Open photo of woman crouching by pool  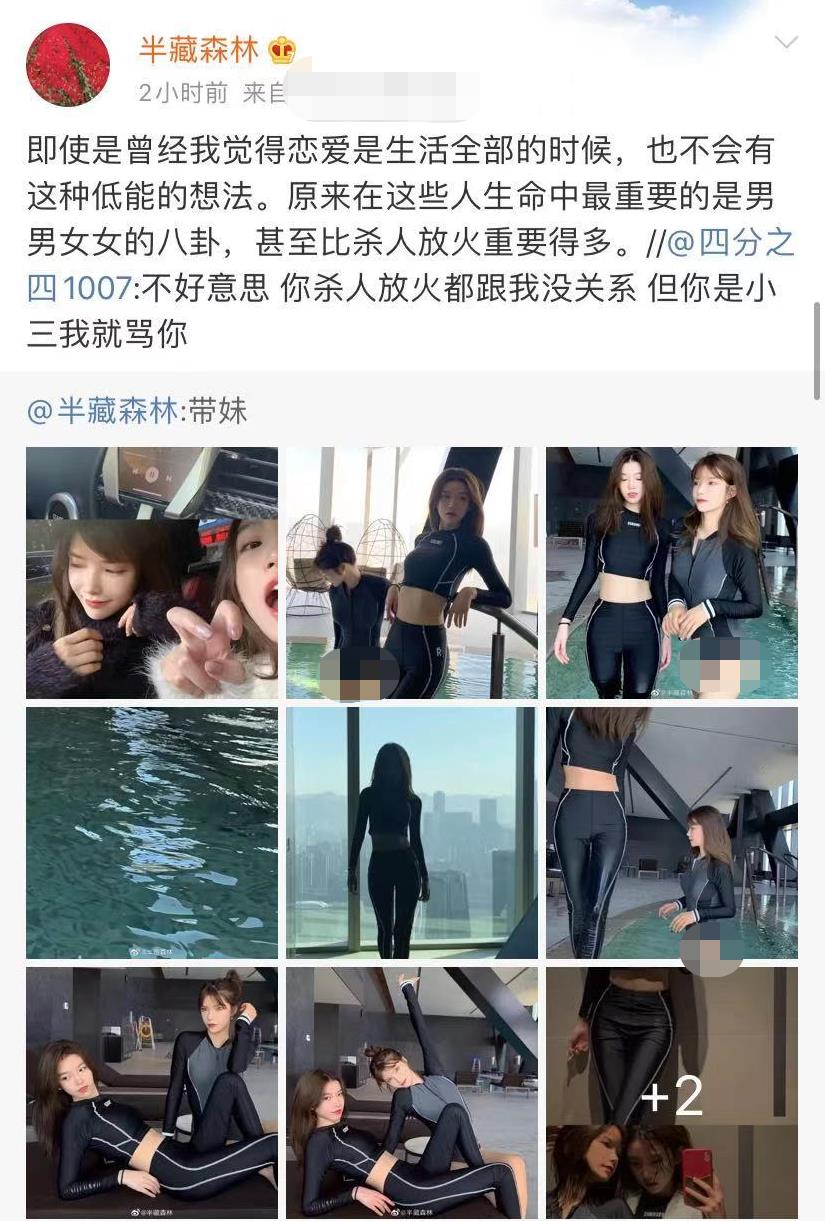coord(671,832)
